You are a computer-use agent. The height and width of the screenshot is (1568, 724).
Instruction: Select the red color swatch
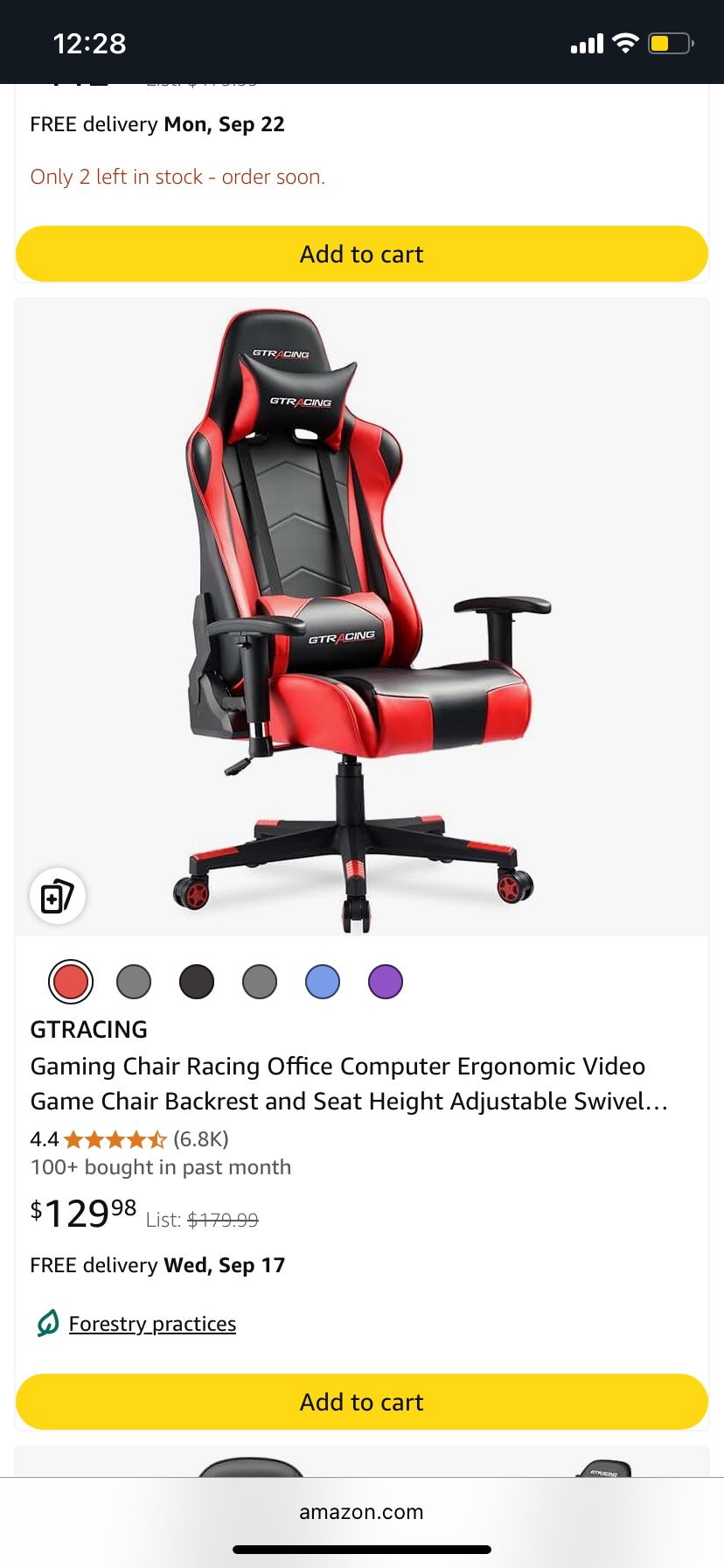click(x=71, y=982)
